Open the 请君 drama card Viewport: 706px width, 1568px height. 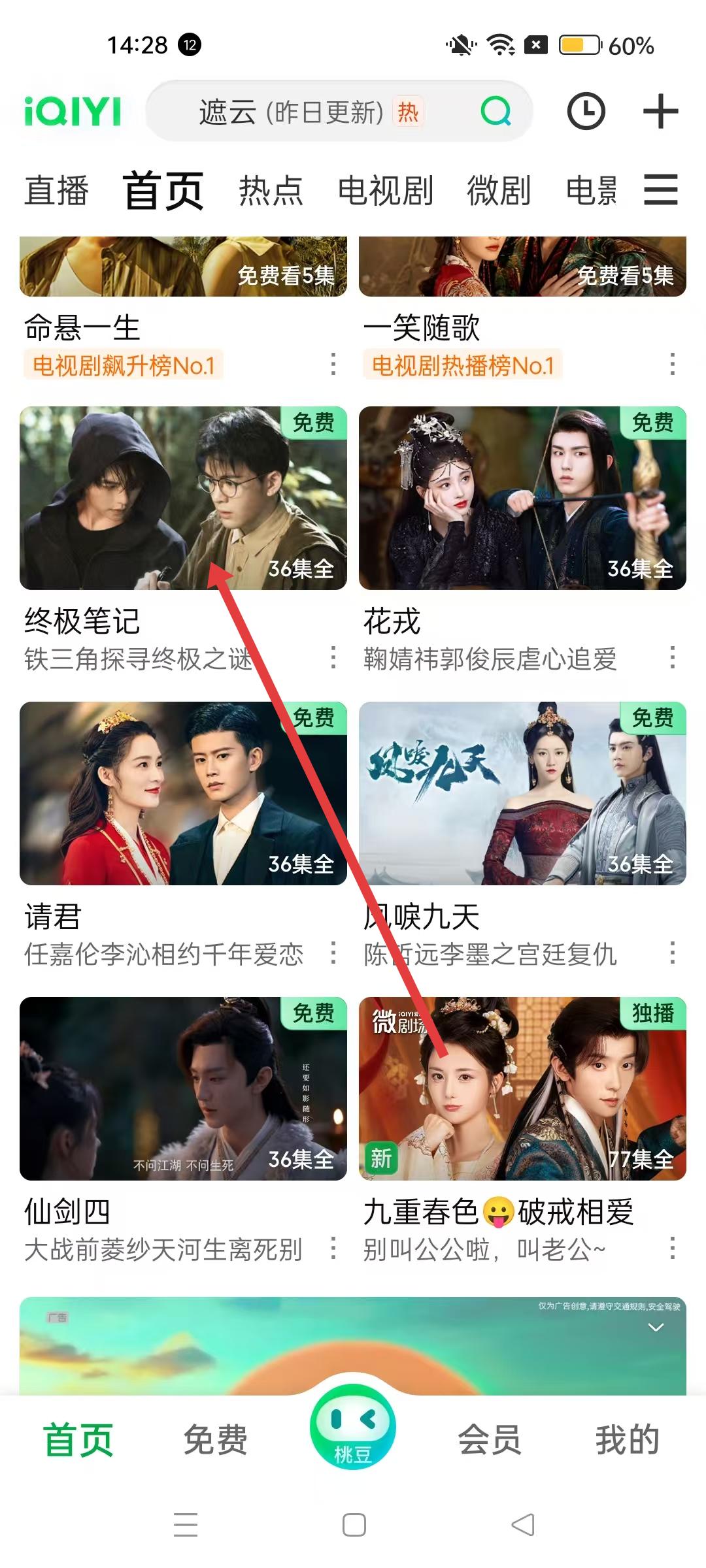pos(183,794)
